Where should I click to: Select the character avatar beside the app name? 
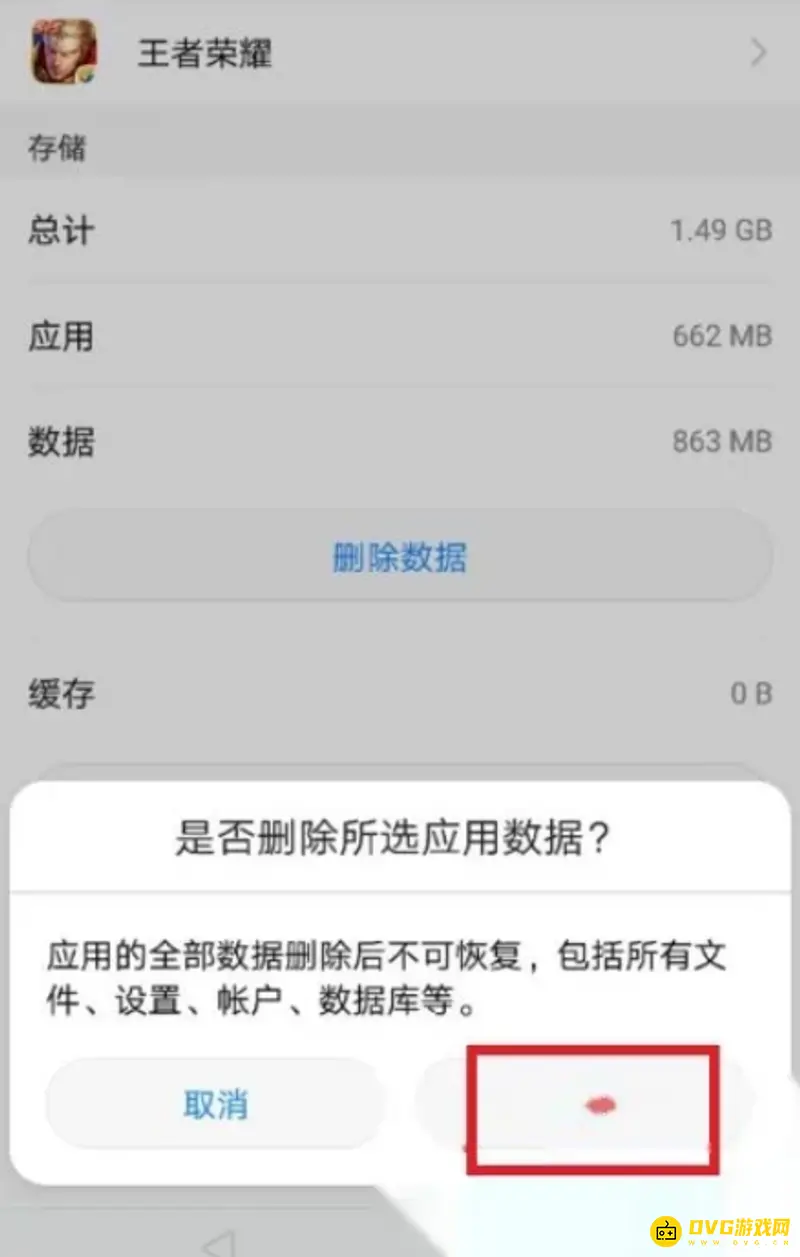coord(62,52)
